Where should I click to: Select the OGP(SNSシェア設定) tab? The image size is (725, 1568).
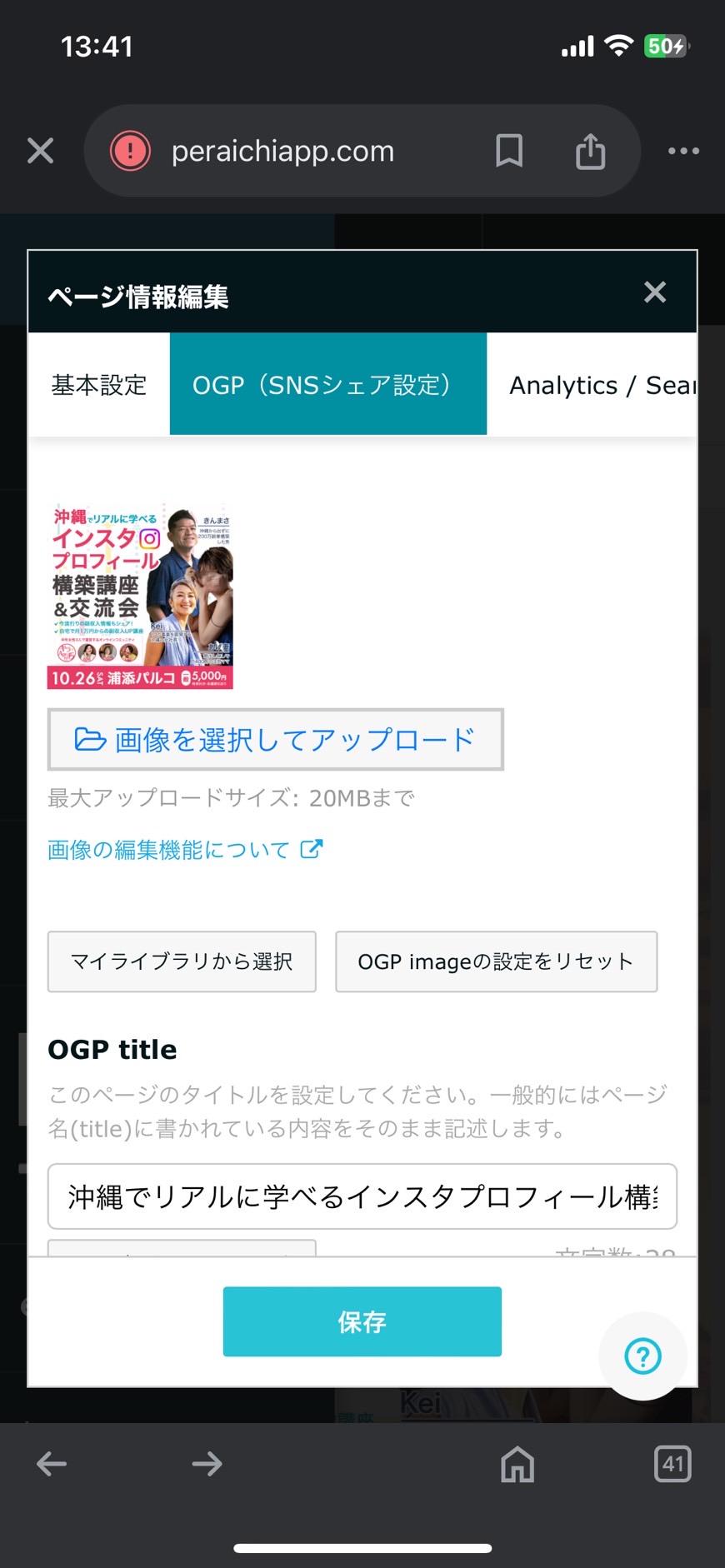[x=328, y=384]
